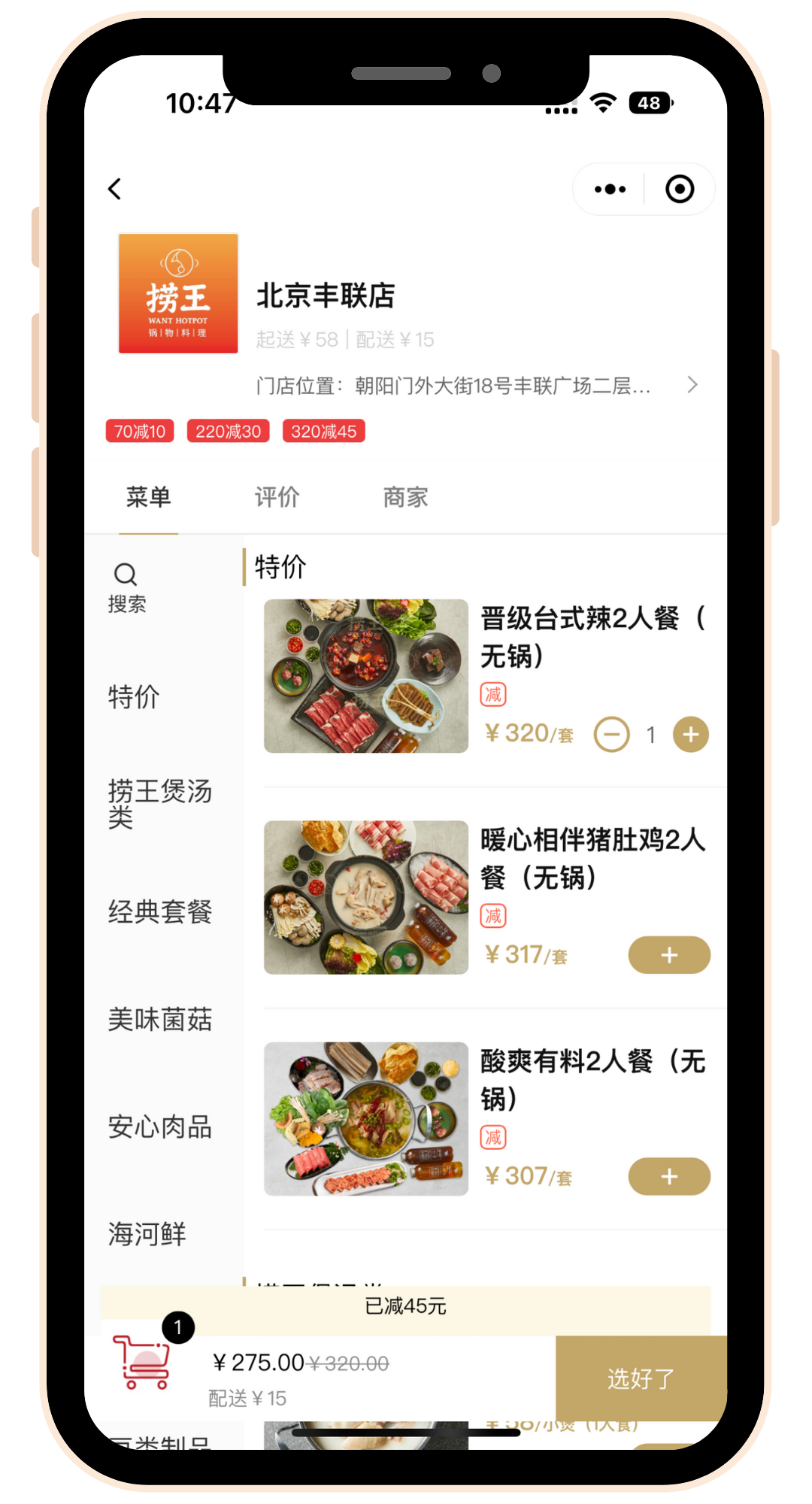Switch to the 商家 tab

[x=405, y=497]
